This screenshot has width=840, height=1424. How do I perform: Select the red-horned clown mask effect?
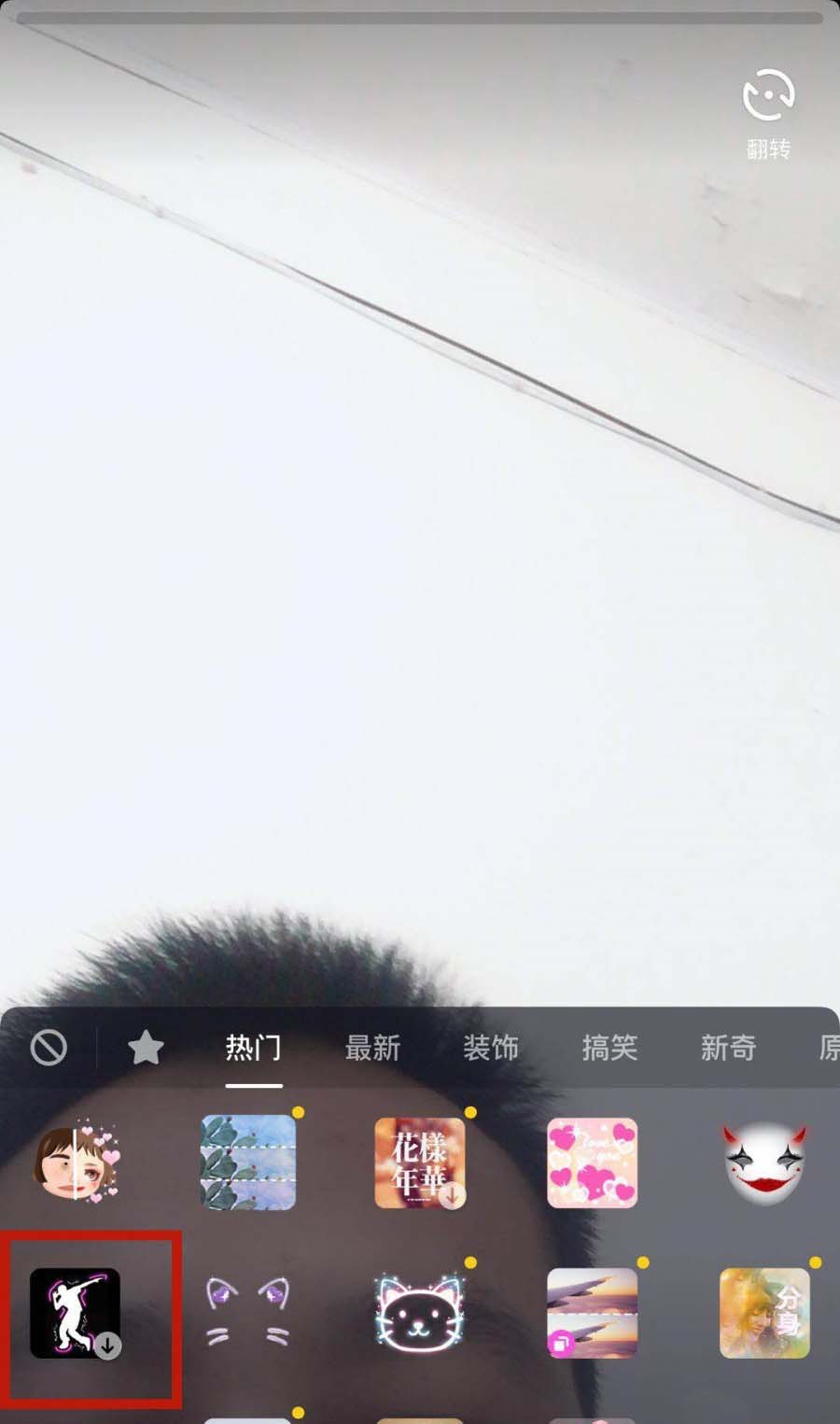coord(764,1163)
